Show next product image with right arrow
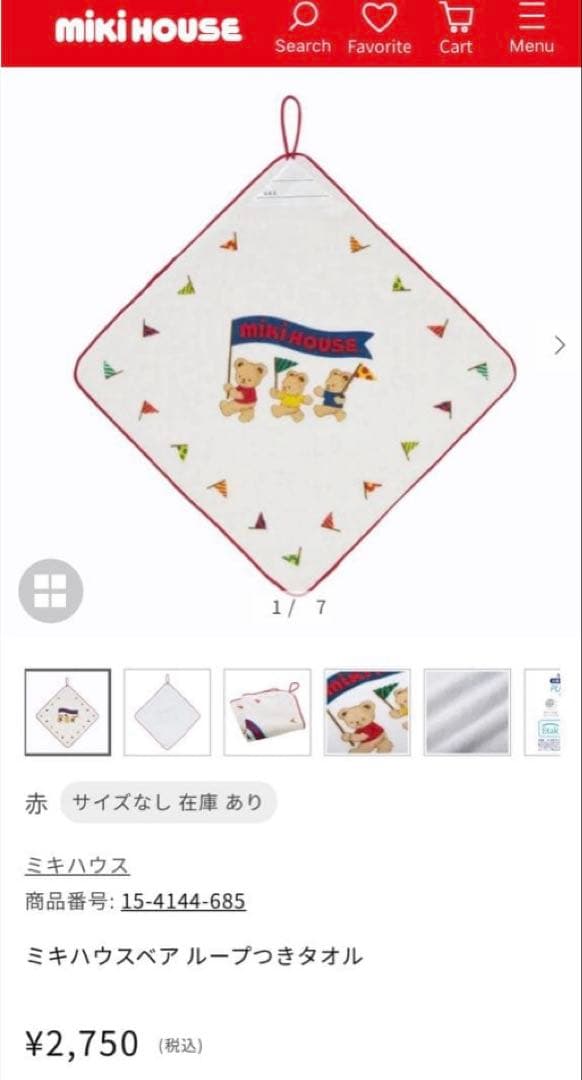 (560, 345)
